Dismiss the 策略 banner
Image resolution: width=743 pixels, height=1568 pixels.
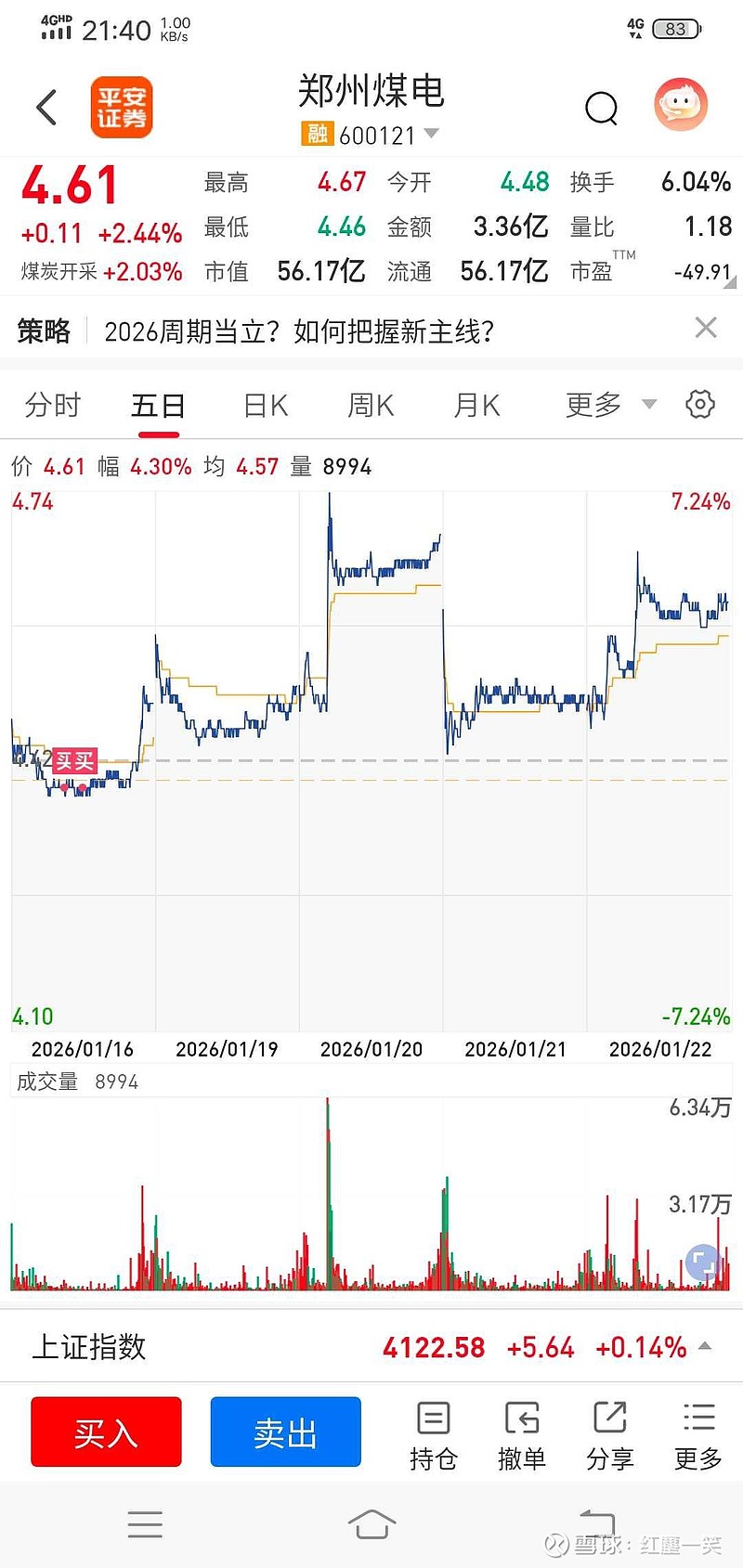(706, 328)
